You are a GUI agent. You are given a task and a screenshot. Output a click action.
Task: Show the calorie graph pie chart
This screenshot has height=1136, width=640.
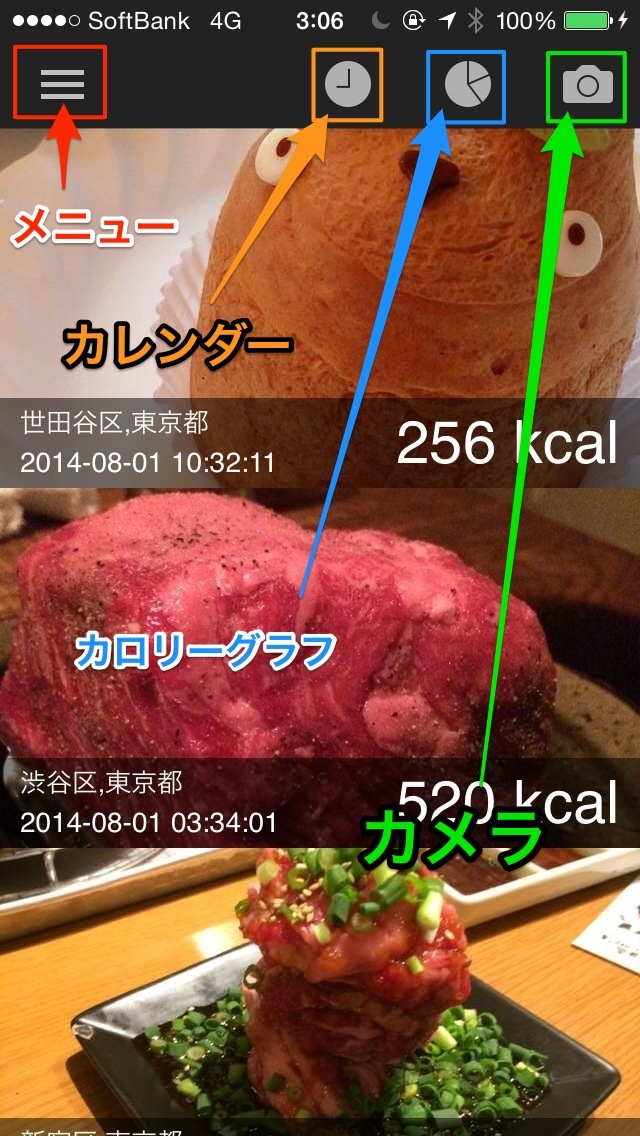click(x=467, y=85)
